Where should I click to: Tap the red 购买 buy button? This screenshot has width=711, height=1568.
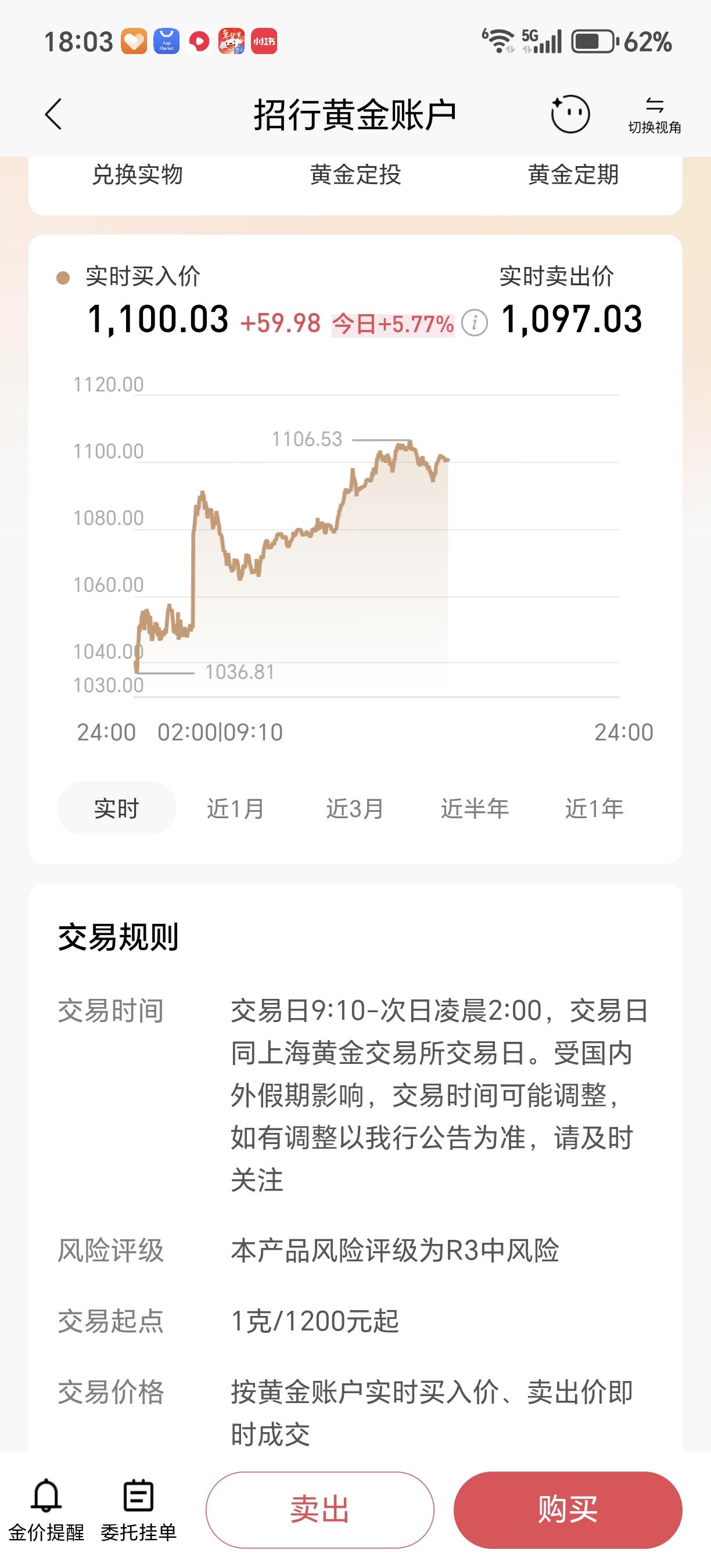coord(568,1509)
